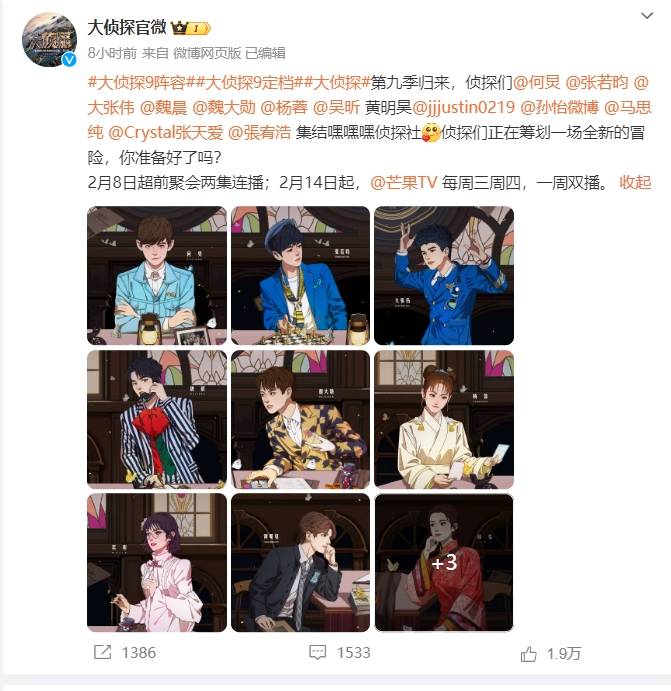View the poster with black-and-white striped suit
Viewport: 671px width, 691px height.
(156, 419)
